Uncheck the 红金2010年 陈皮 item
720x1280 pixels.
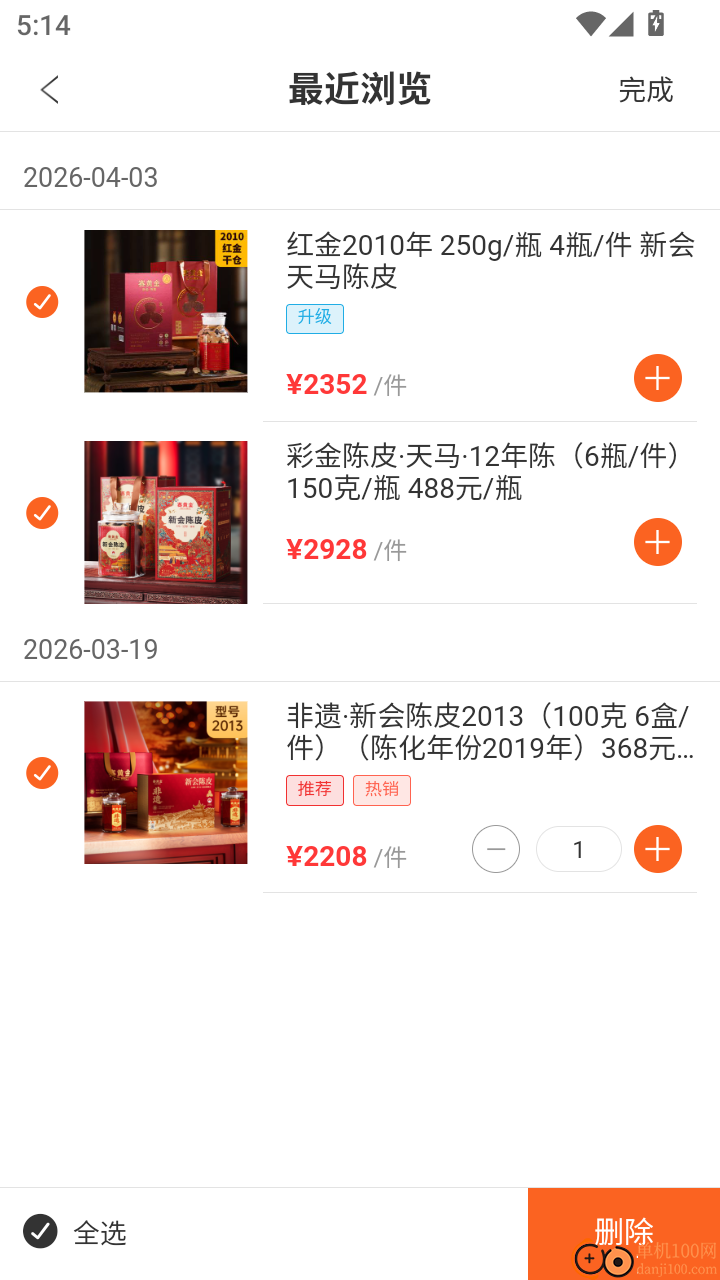click(x=42, y=302)
